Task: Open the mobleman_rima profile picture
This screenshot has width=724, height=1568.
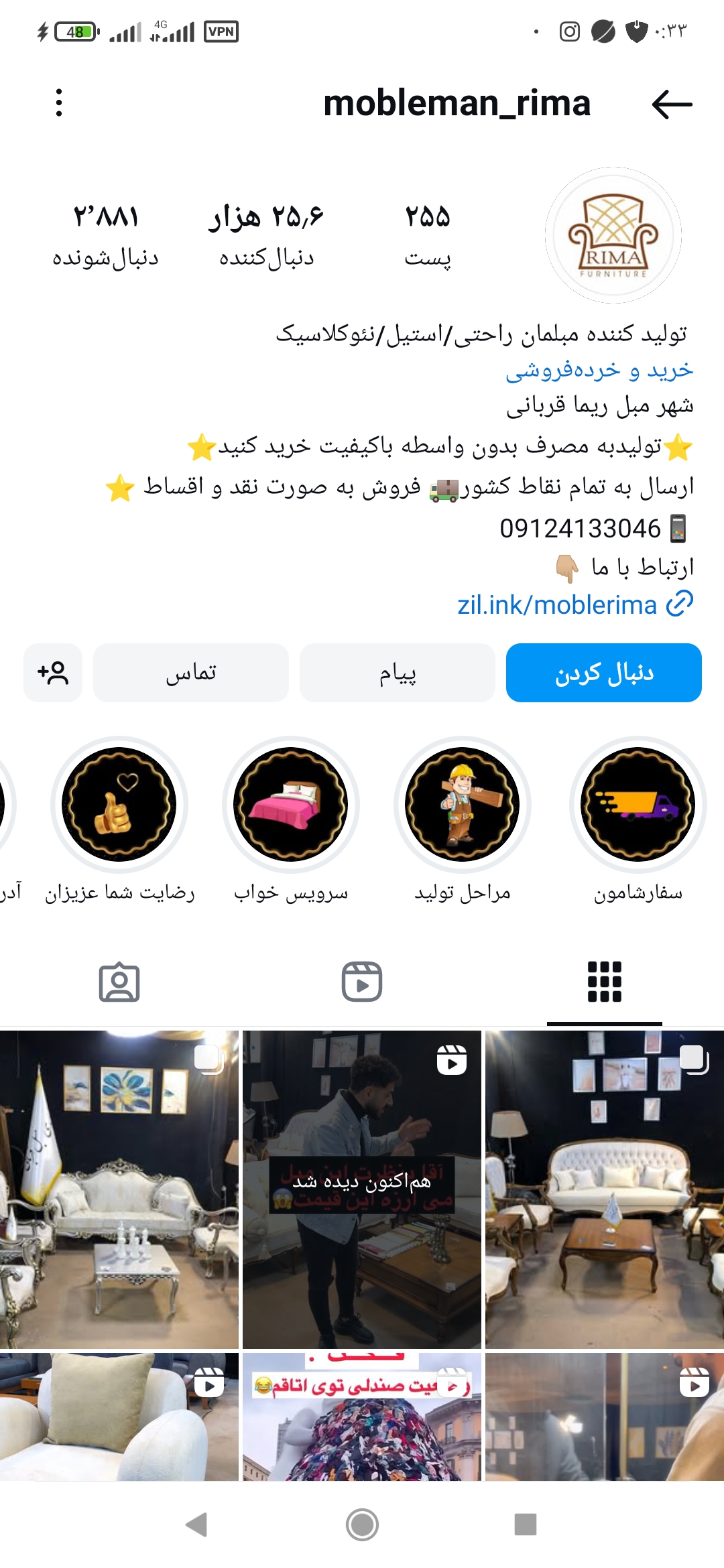Action: coord(613,235)
